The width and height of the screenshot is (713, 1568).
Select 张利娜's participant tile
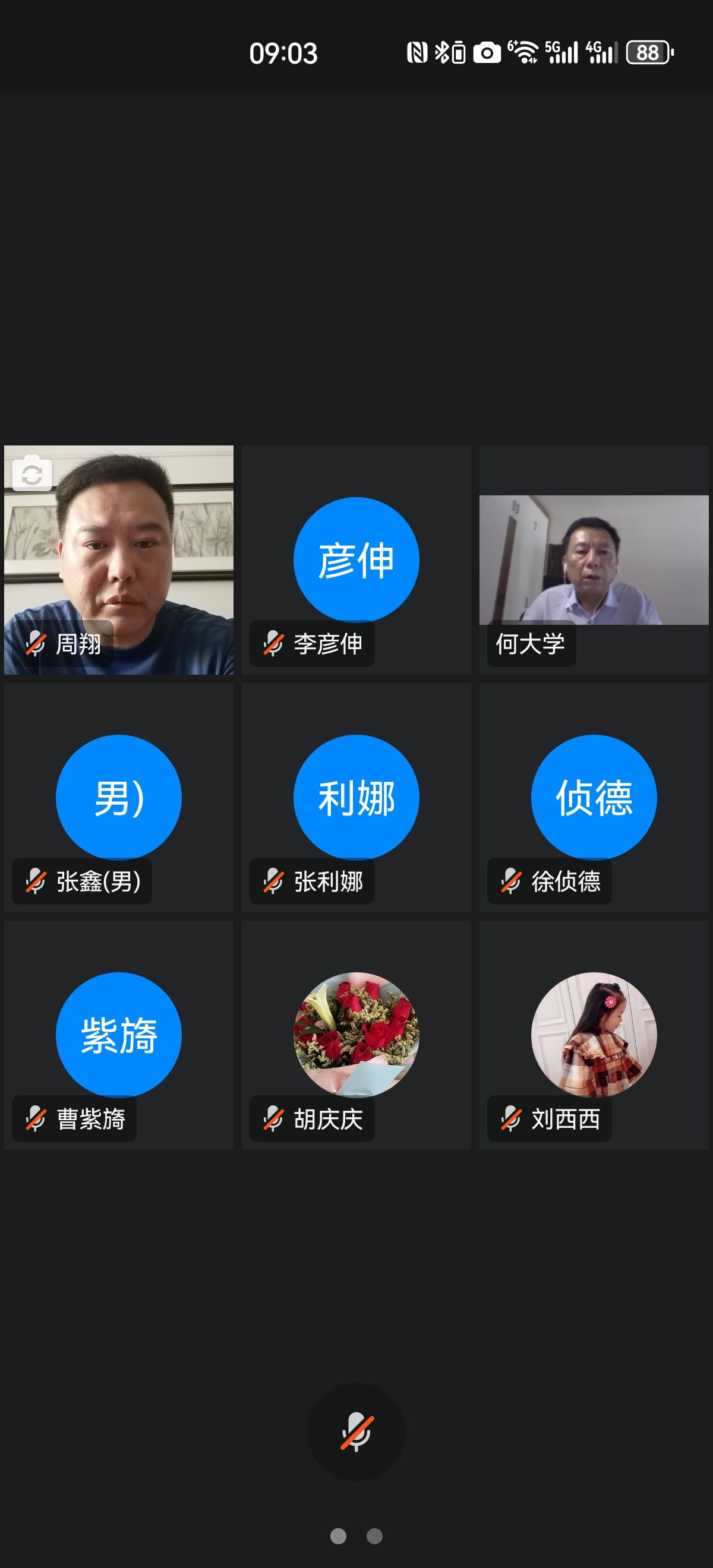coord(356,798)
